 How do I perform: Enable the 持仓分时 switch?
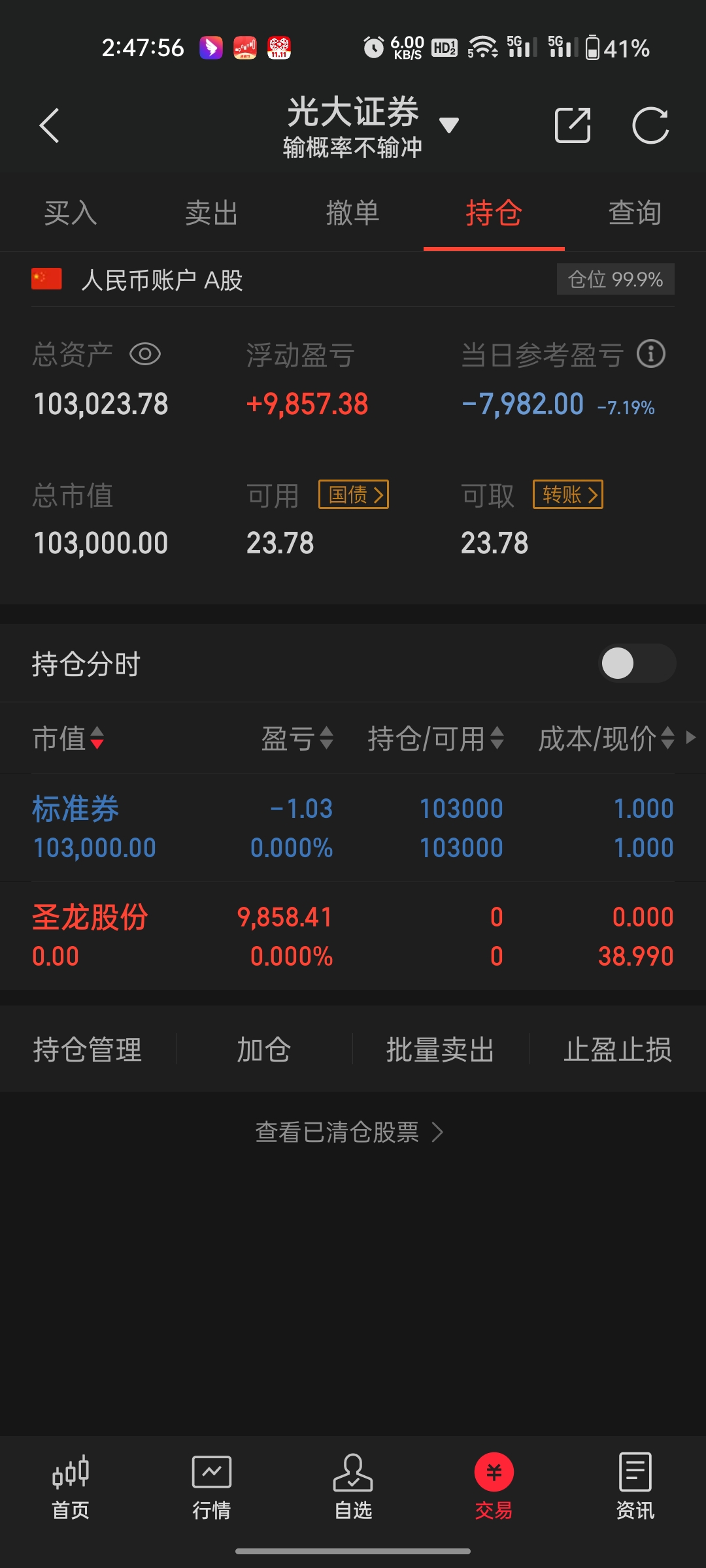point(638,663)
